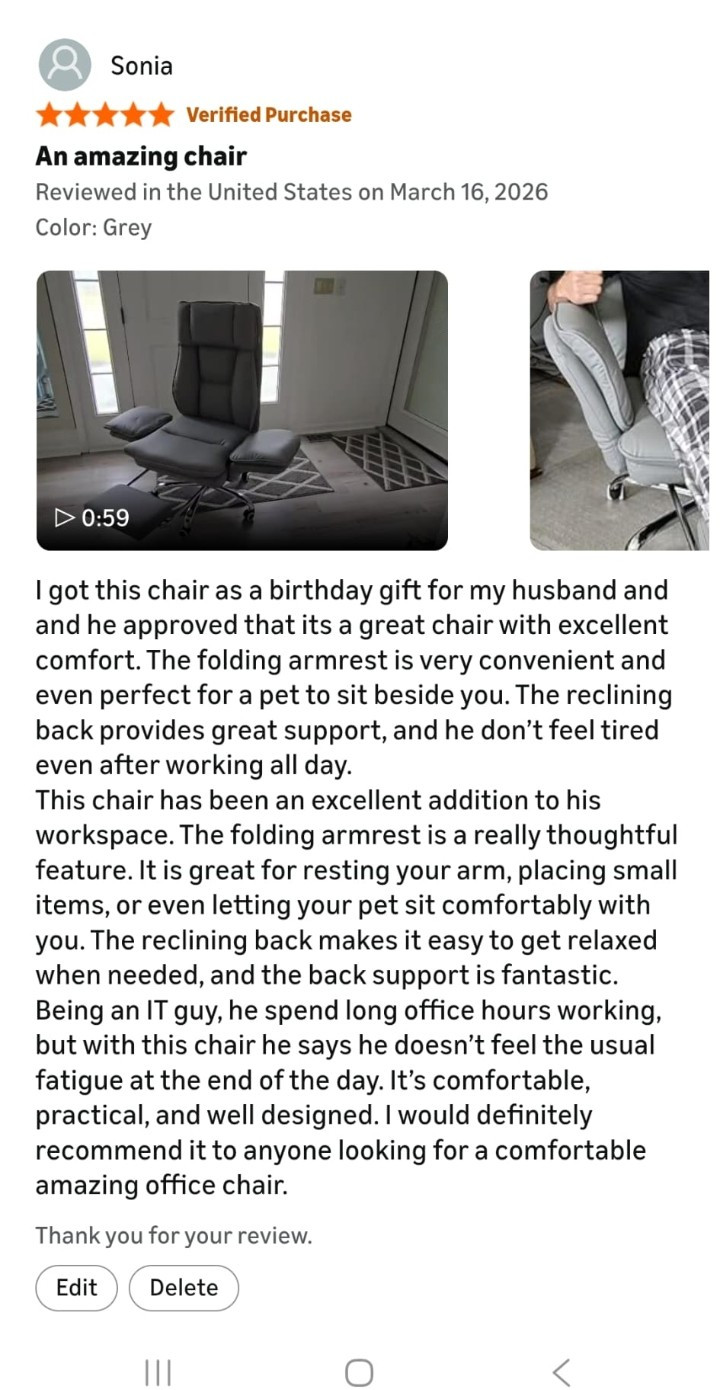Open the recent apps view
The width and height of the screenshot is (720, 1390).
pyautogui.click(x=158, y=1372)
